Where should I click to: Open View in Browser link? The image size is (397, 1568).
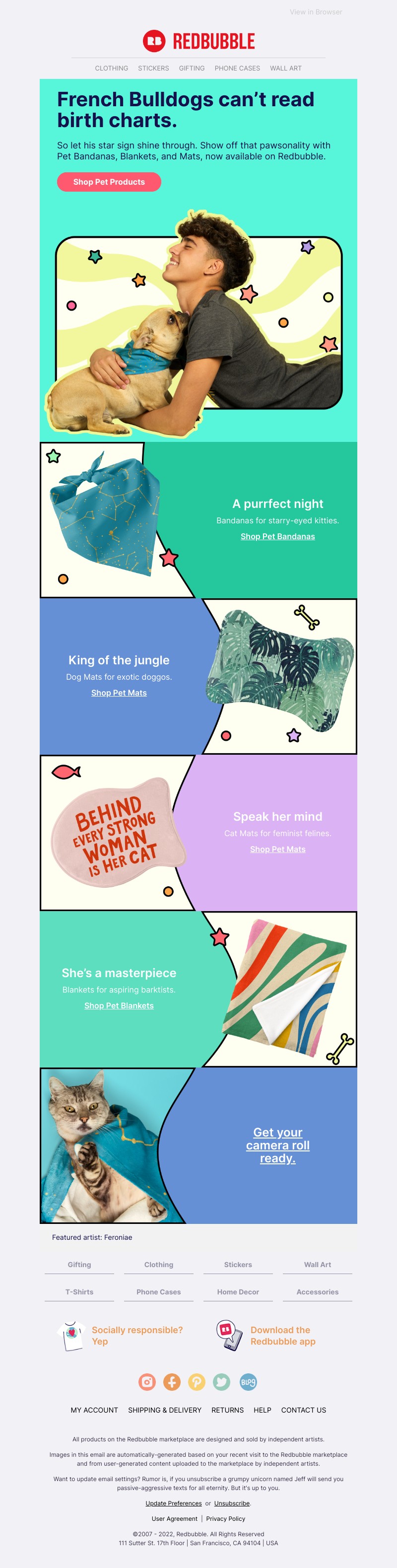(x=316, y=12)
